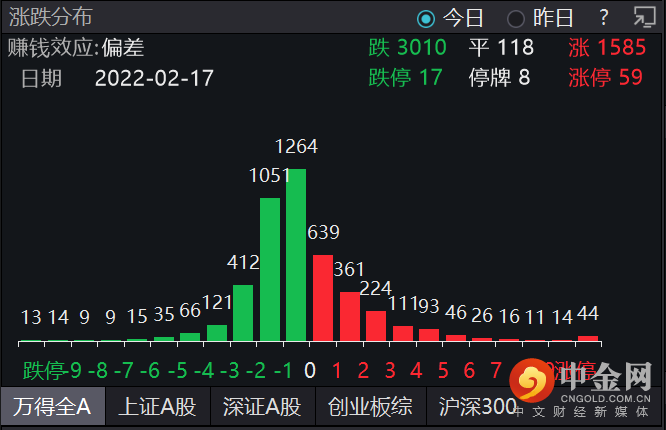Select the 昨日 radio option
The height and width of the screenshot is (430, 666).
(x=516, y=18)
